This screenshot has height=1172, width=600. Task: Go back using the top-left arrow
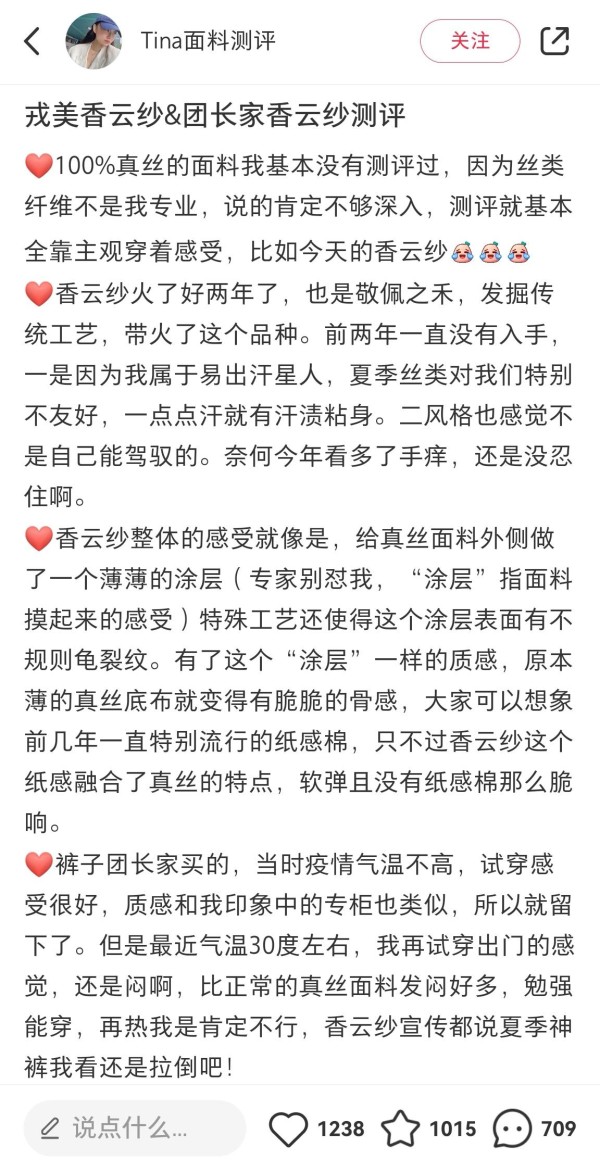[32, 41]
